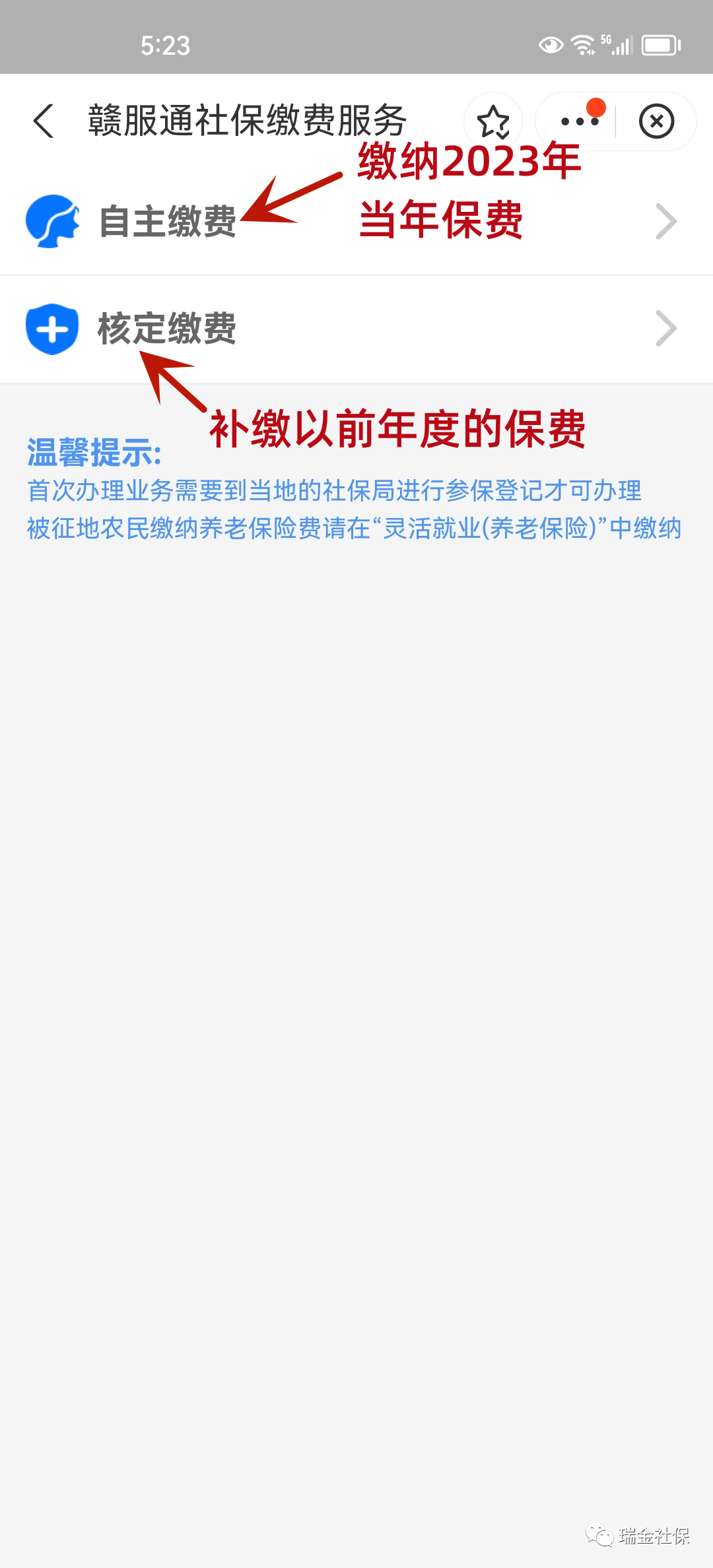Tap the star favorite icon
This screenshot has width=713, height=1568.
[493, 121]
